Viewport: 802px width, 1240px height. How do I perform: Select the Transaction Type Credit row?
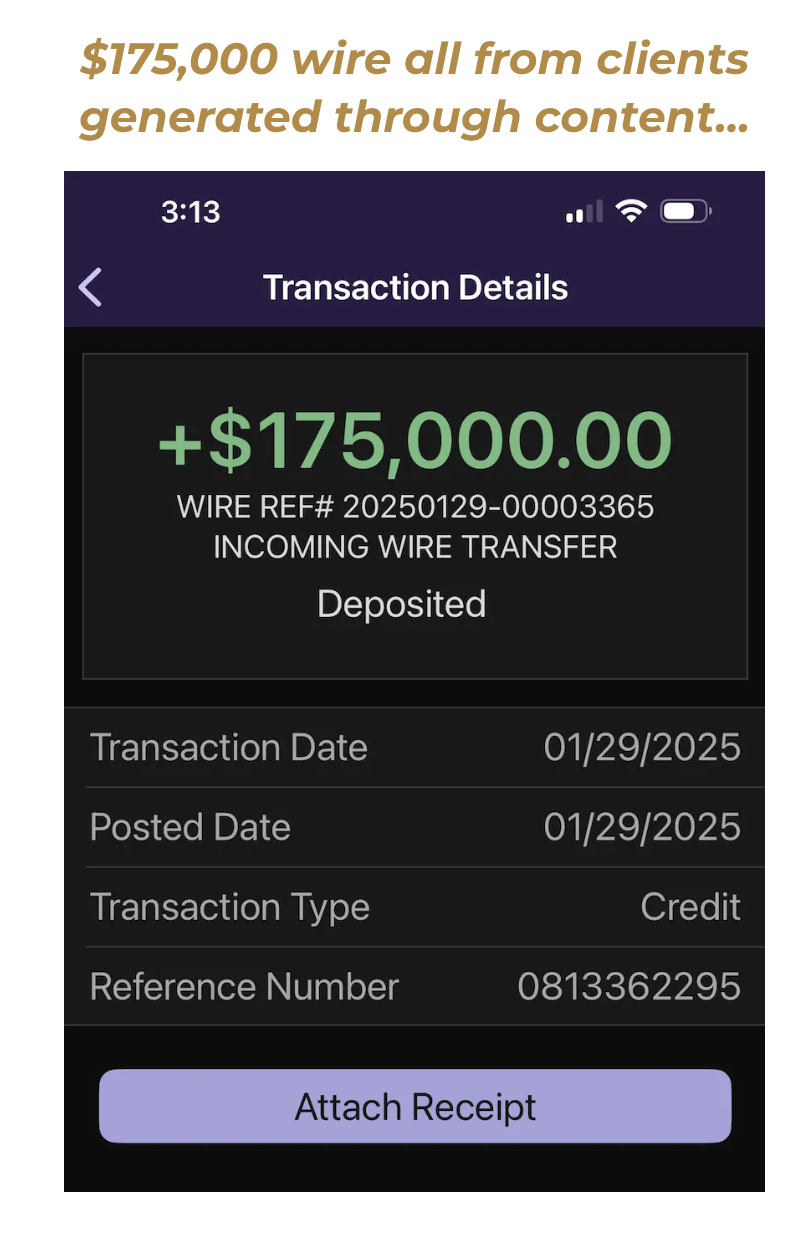pos(415,907)
